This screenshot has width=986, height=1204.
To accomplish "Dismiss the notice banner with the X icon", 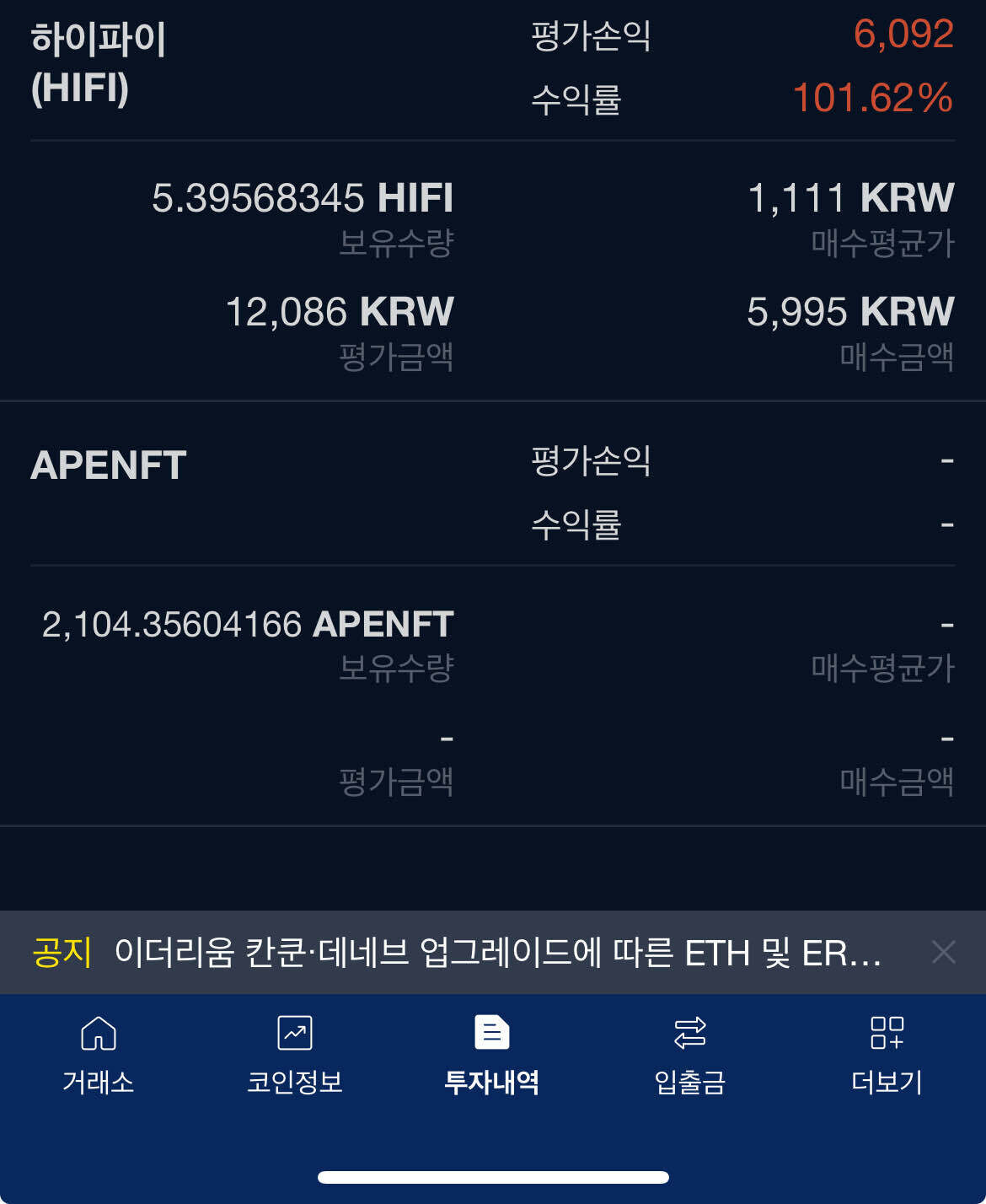I will pyautogui.click(x=943, y=952).
